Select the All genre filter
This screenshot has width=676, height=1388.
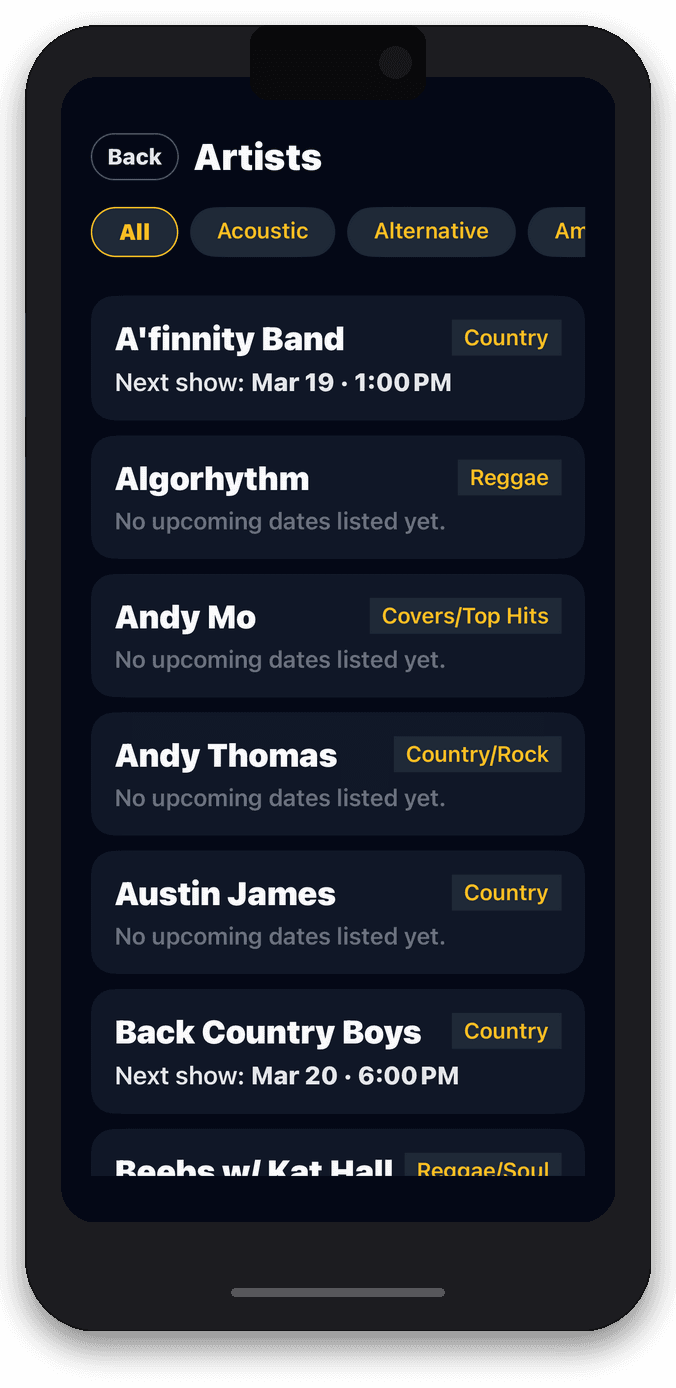click(135, 232)
